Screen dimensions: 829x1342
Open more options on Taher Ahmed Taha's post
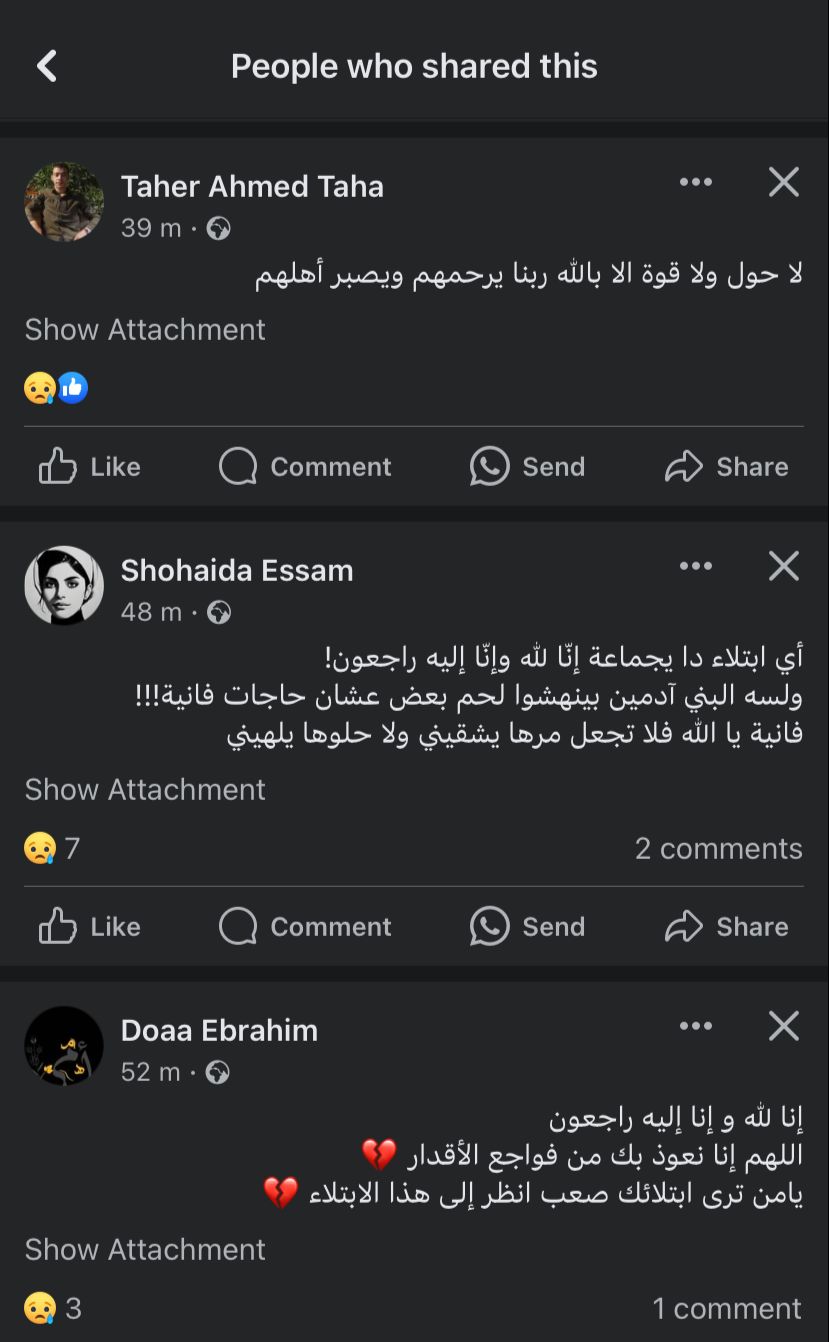click(x=695, y=182)
